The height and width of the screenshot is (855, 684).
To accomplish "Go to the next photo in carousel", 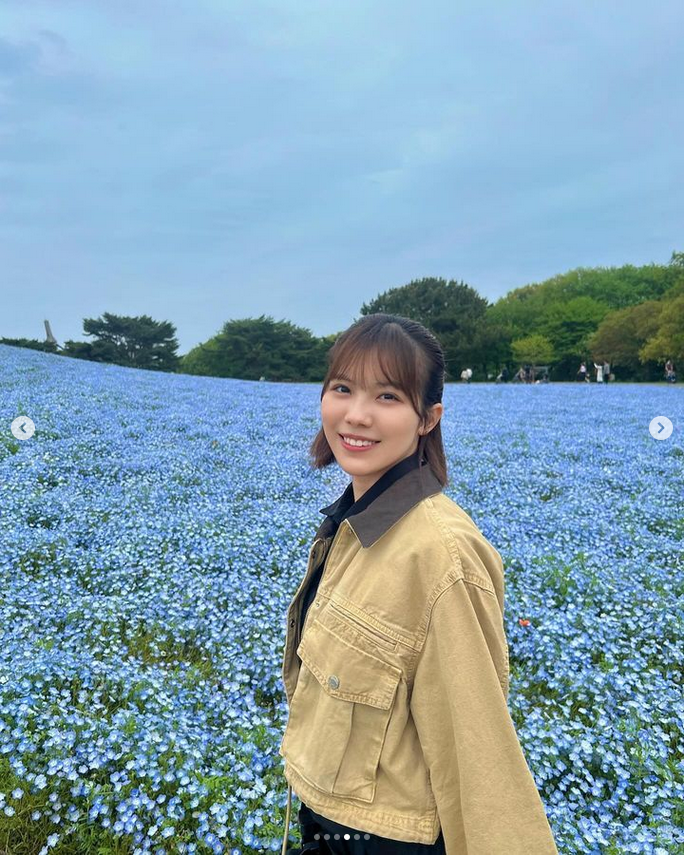I will point(660,428).
